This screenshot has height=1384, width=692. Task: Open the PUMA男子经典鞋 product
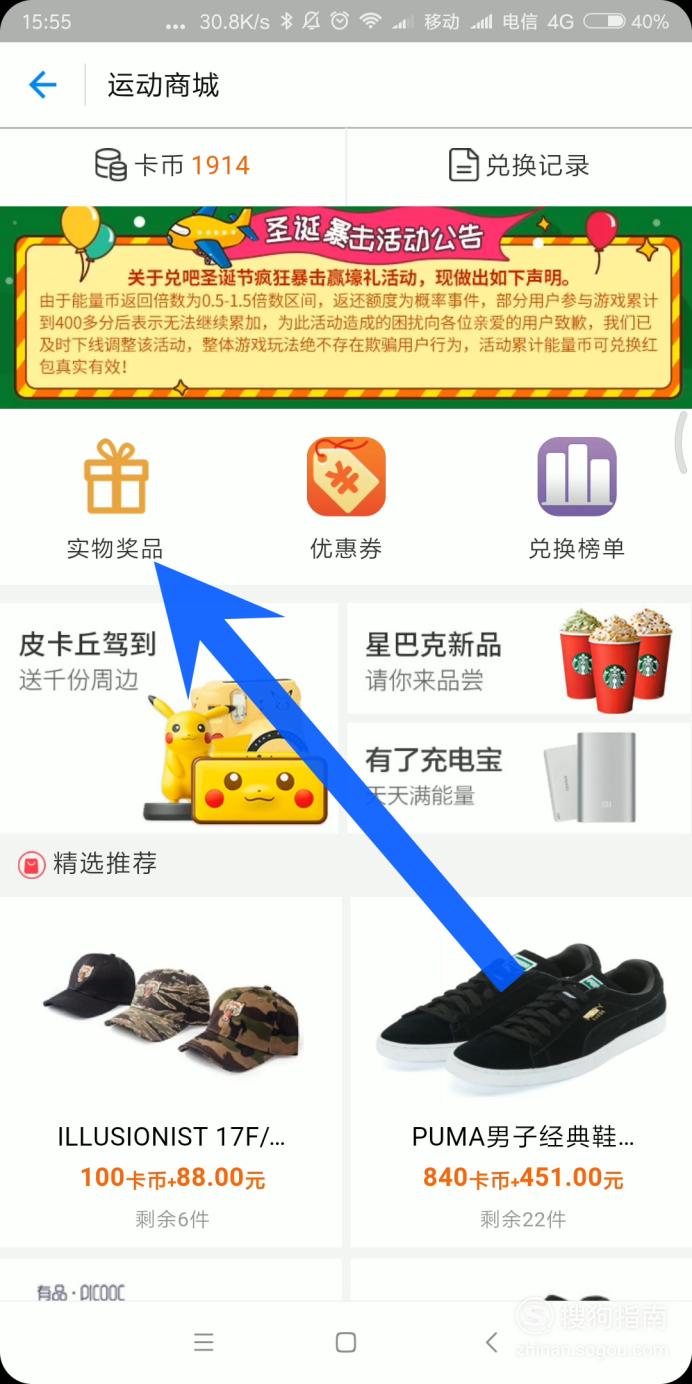(x=522, y=1070)
